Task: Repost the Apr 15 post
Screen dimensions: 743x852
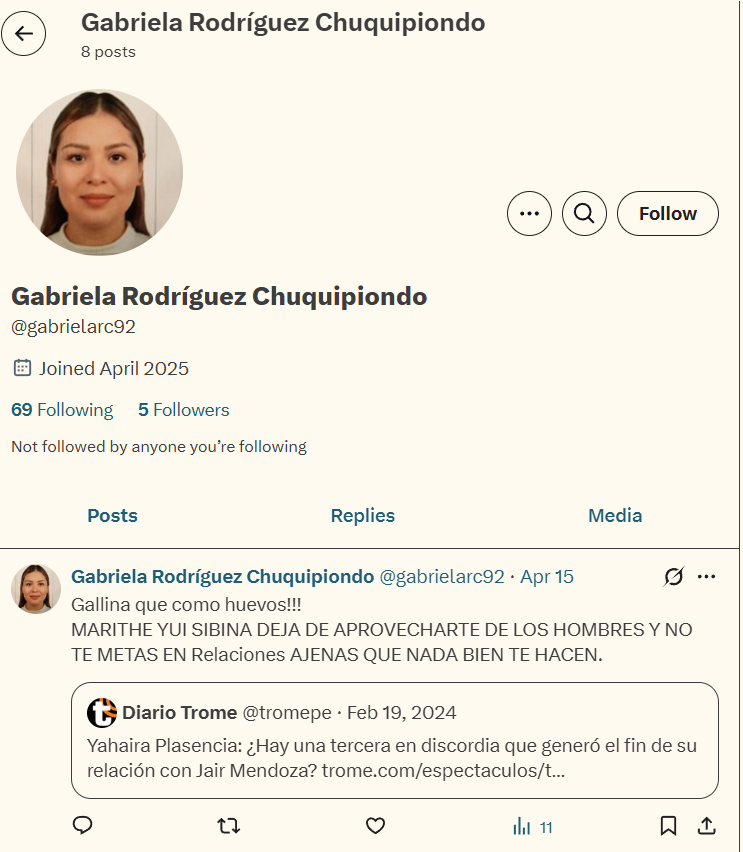Action: pos(228,826)
